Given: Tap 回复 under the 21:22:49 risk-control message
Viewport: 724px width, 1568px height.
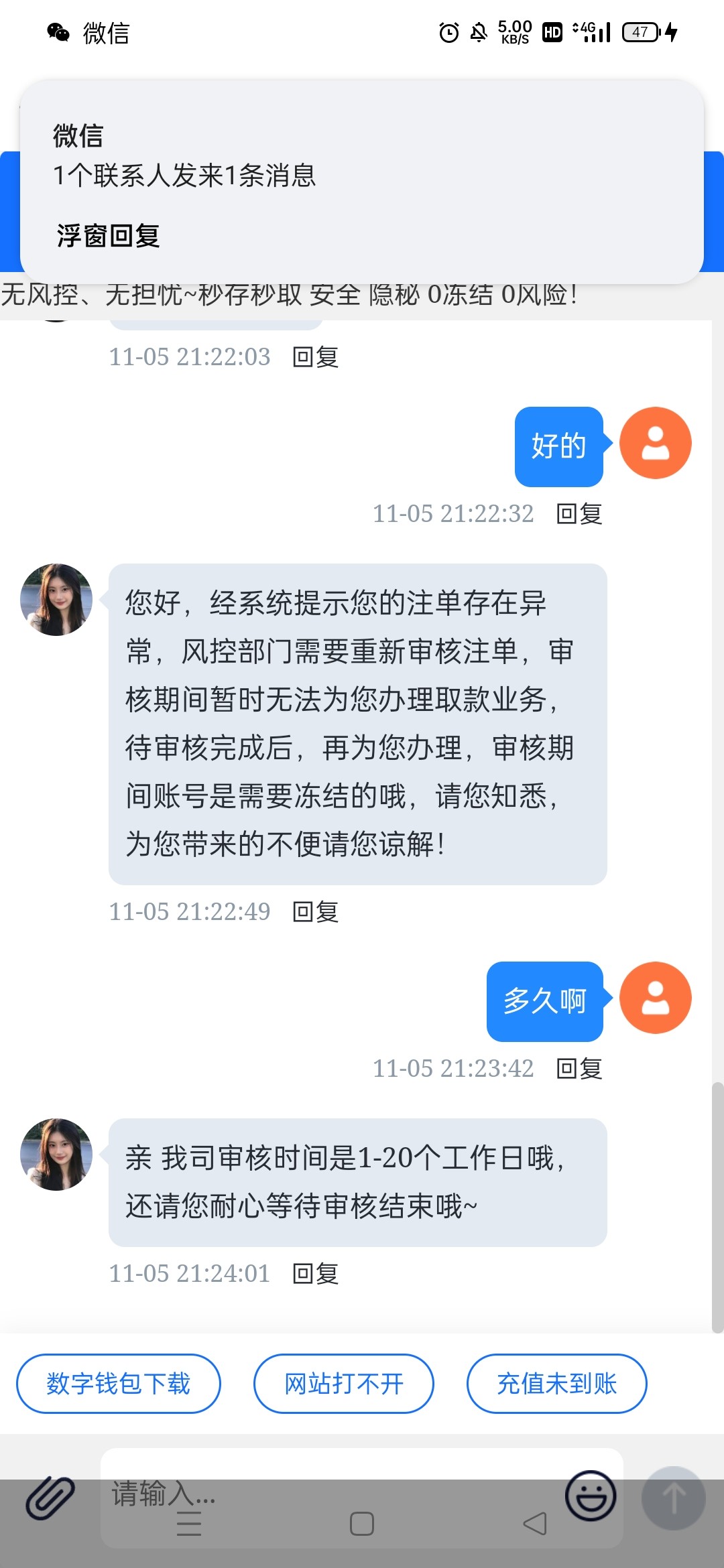Looking at the screenshot, I should tap(315, 912).
